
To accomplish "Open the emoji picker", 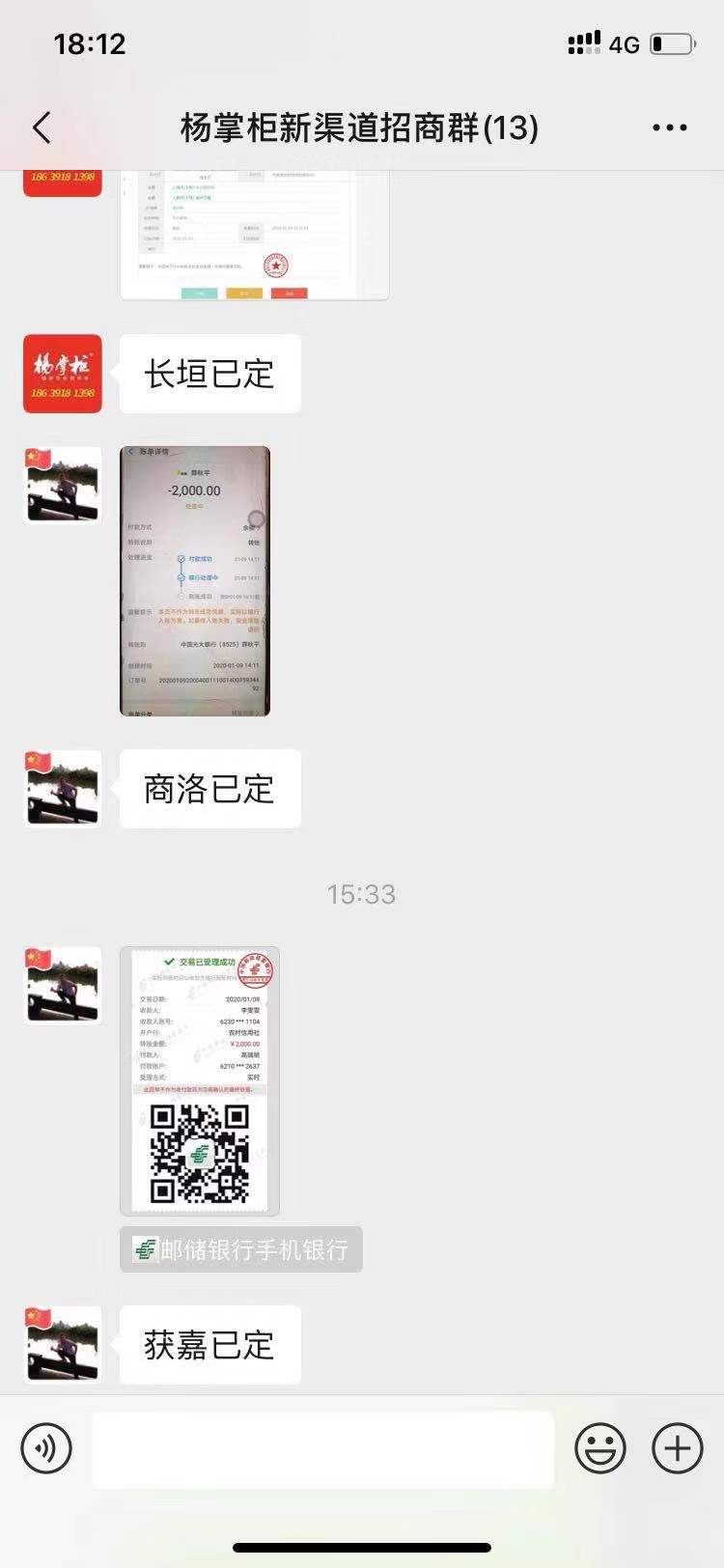I will coord(599,1448).
